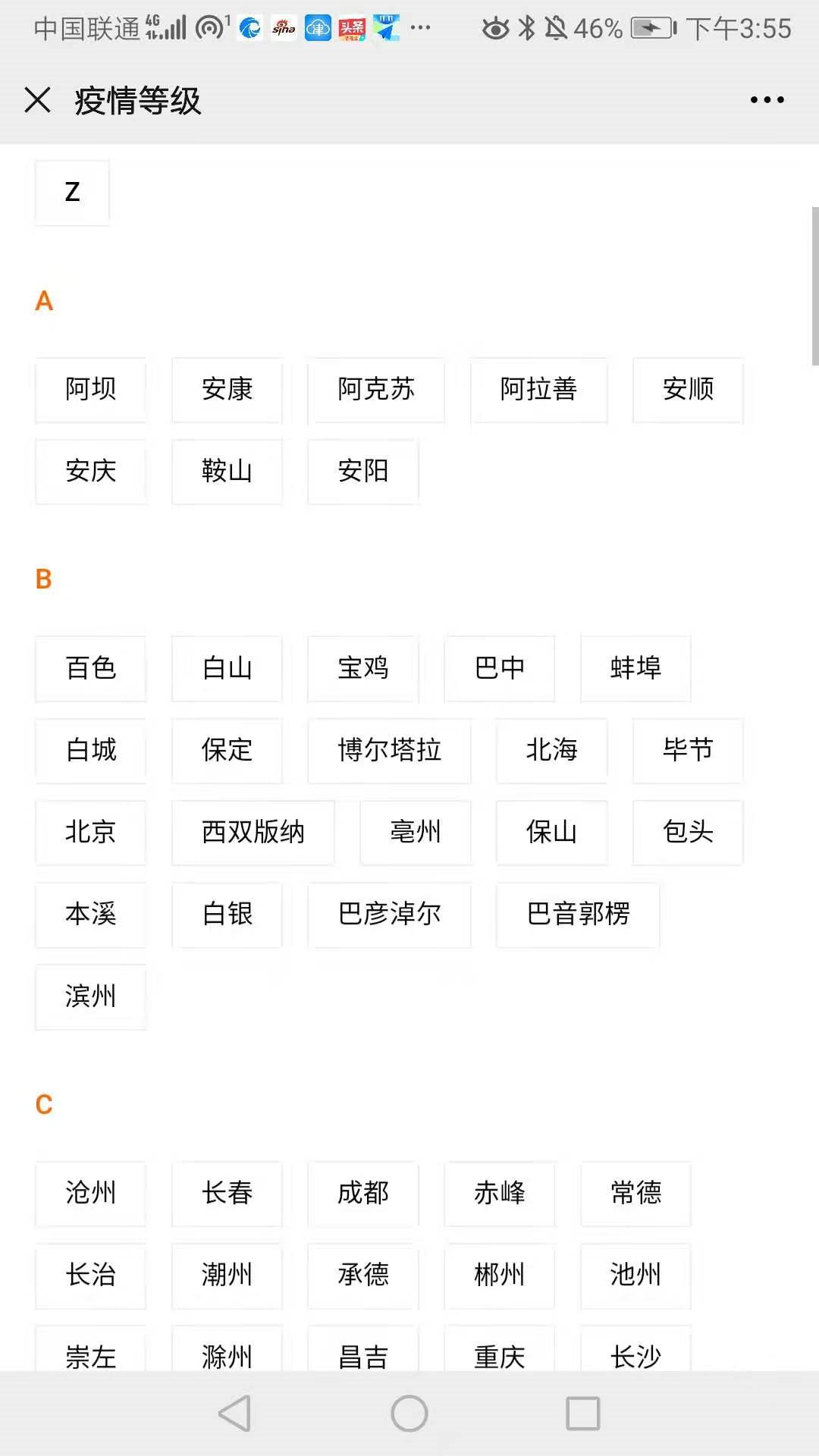The width and height of the screenshot is (819, 1456).
Task: Close the 疫情等级 page
Action: click(37, 99)
